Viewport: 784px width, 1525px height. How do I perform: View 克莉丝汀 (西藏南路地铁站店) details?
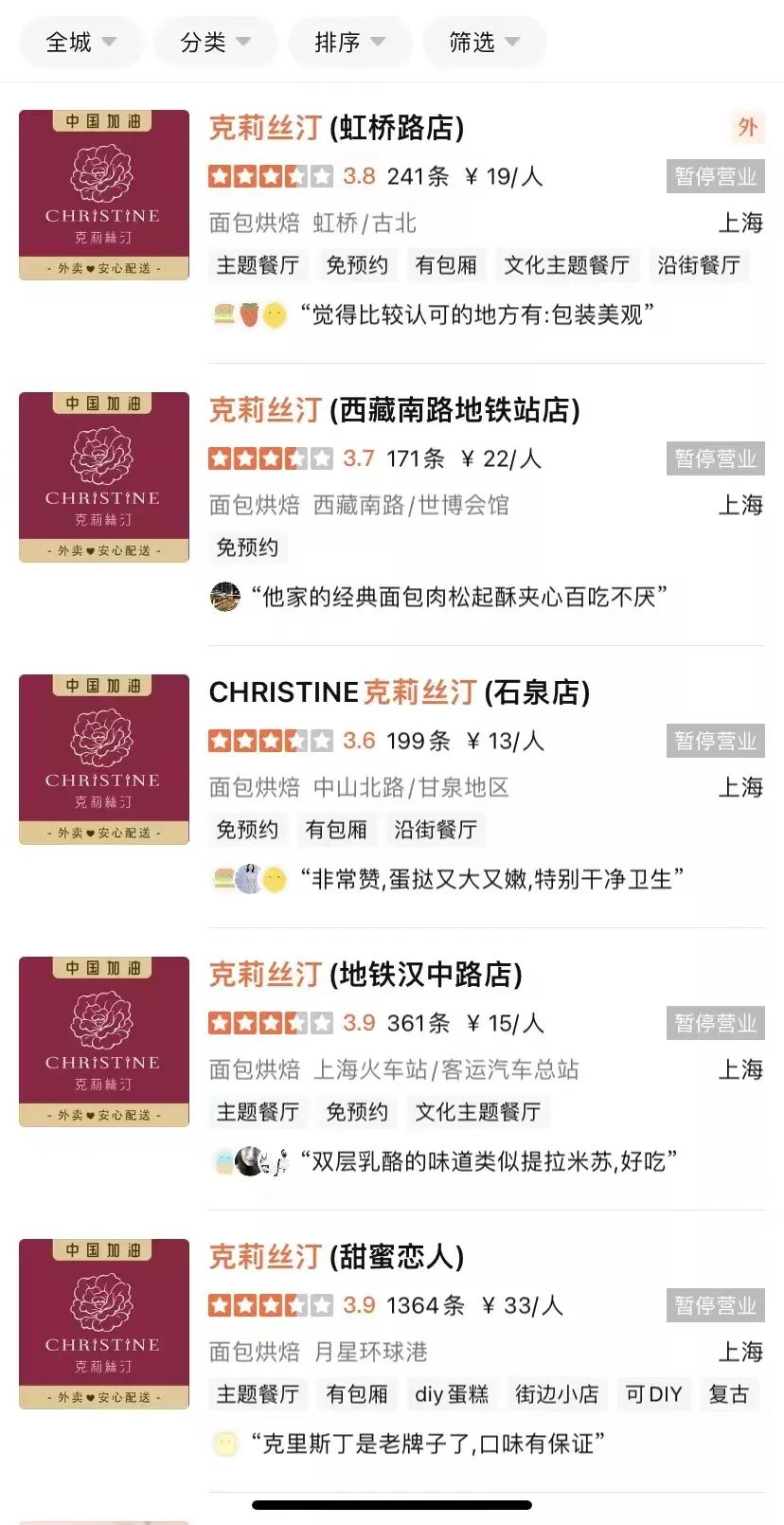(x=394, y=410)
